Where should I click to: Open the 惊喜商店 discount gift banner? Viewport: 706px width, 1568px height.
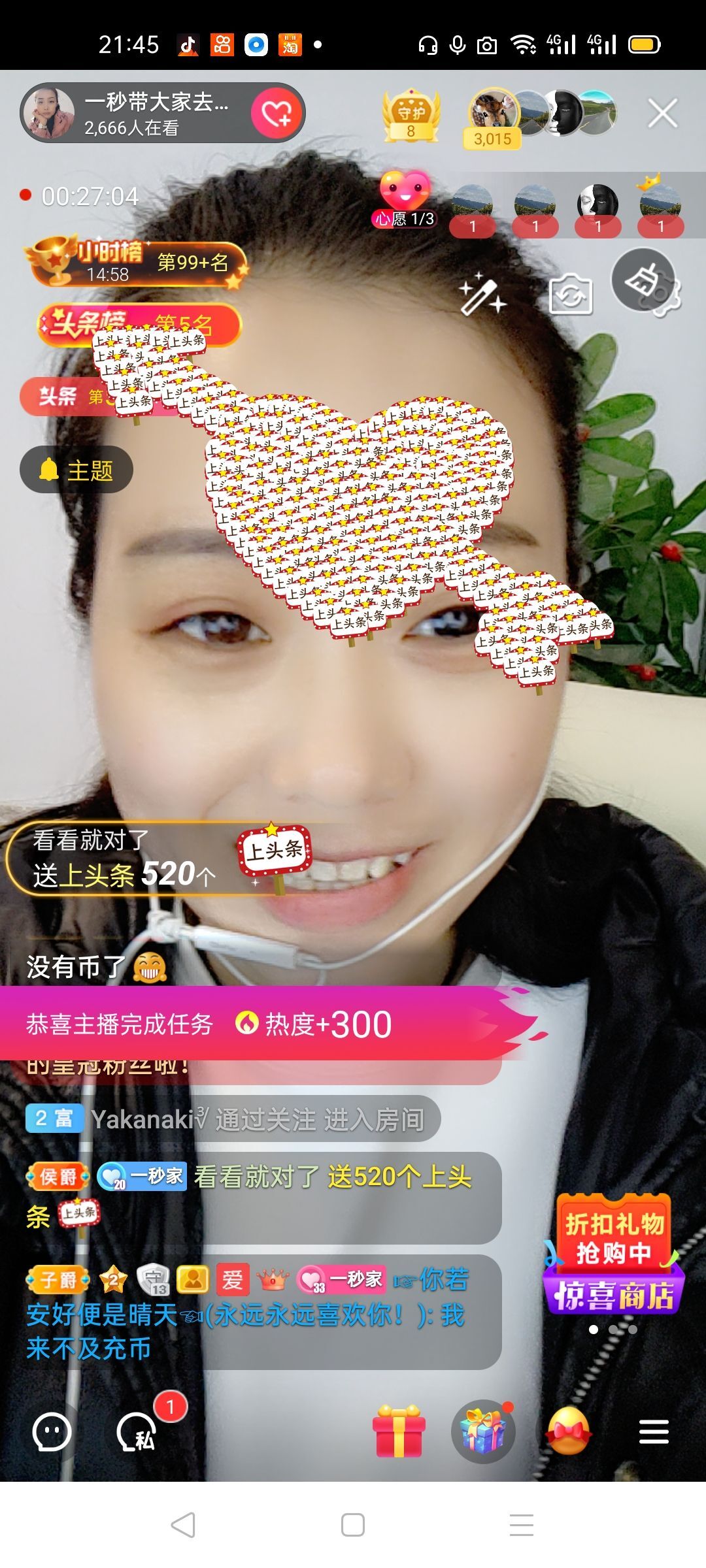coord(614,1256)
